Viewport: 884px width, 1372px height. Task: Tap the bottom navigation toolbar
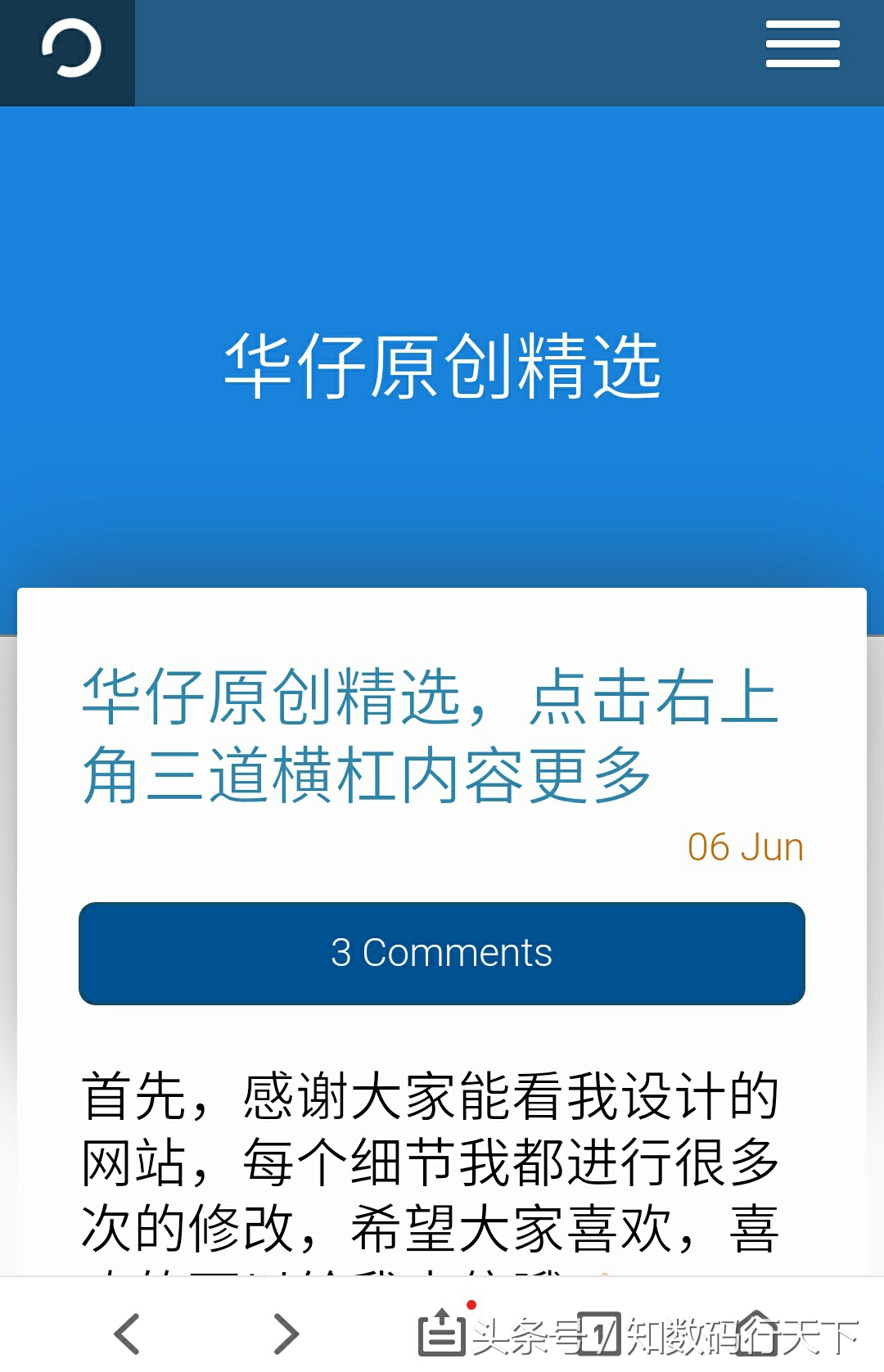point(442,1333)
